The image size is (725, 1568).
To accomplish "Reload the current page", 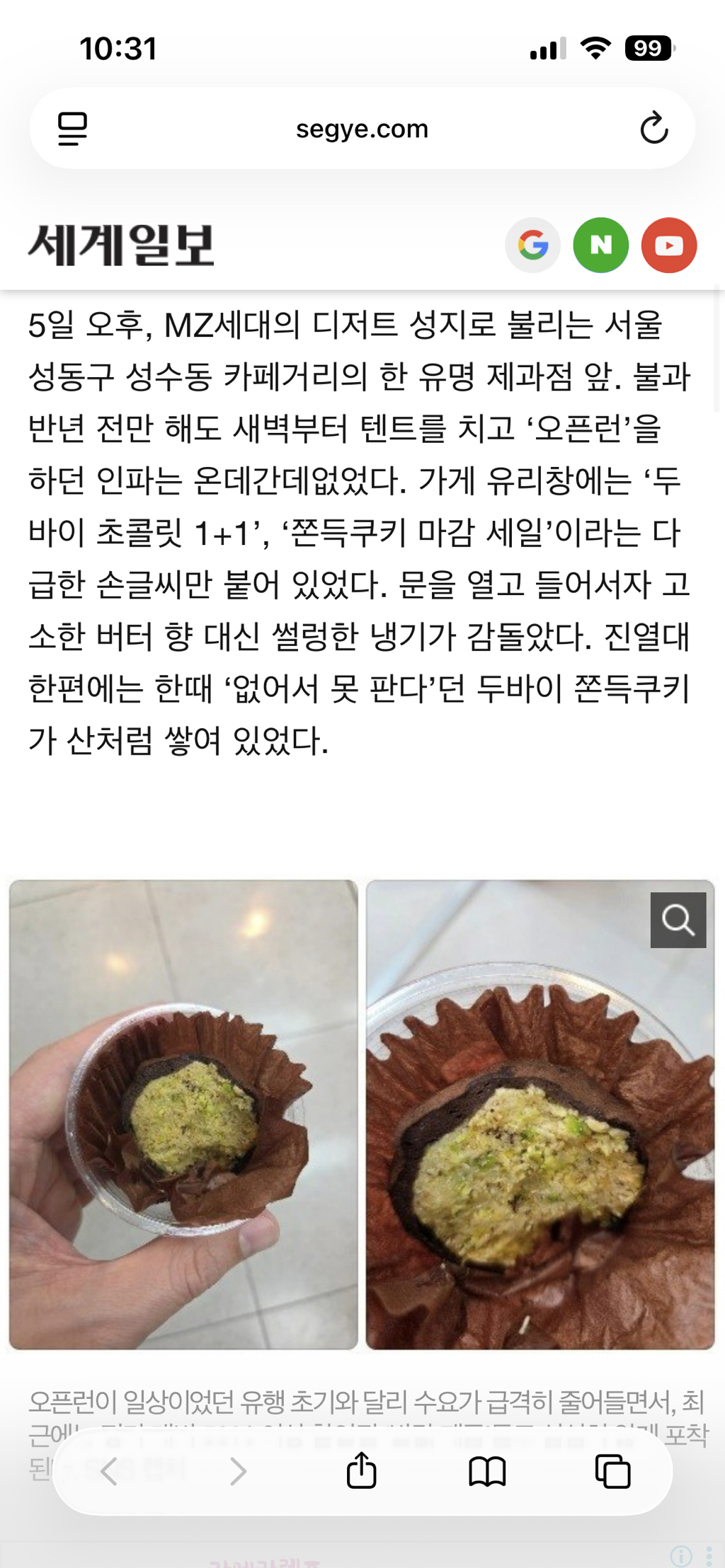I will (653, 128).
